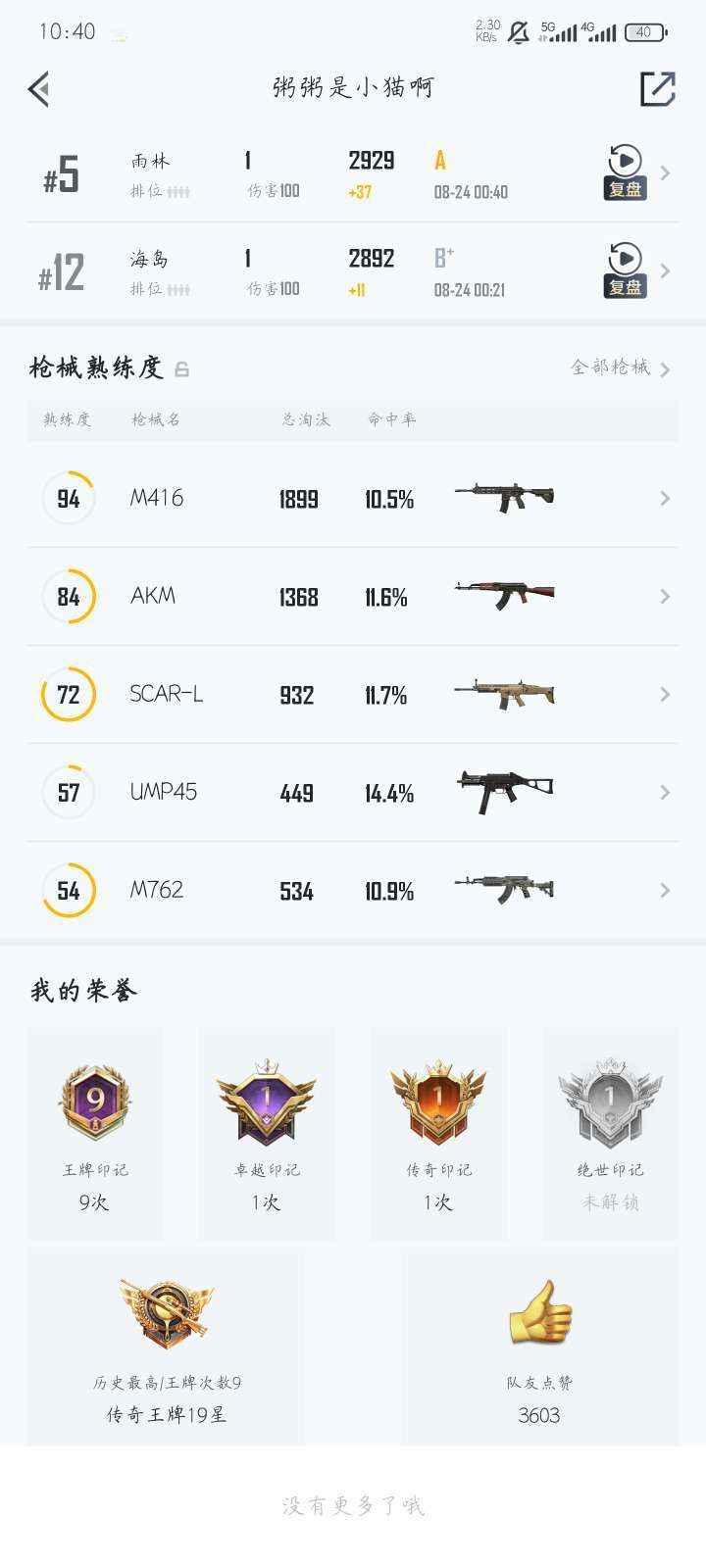Open M416 weapon proficiency details
Viewport: 706px width, 1568px height.
pyautogui.click(x=353, y=498)
